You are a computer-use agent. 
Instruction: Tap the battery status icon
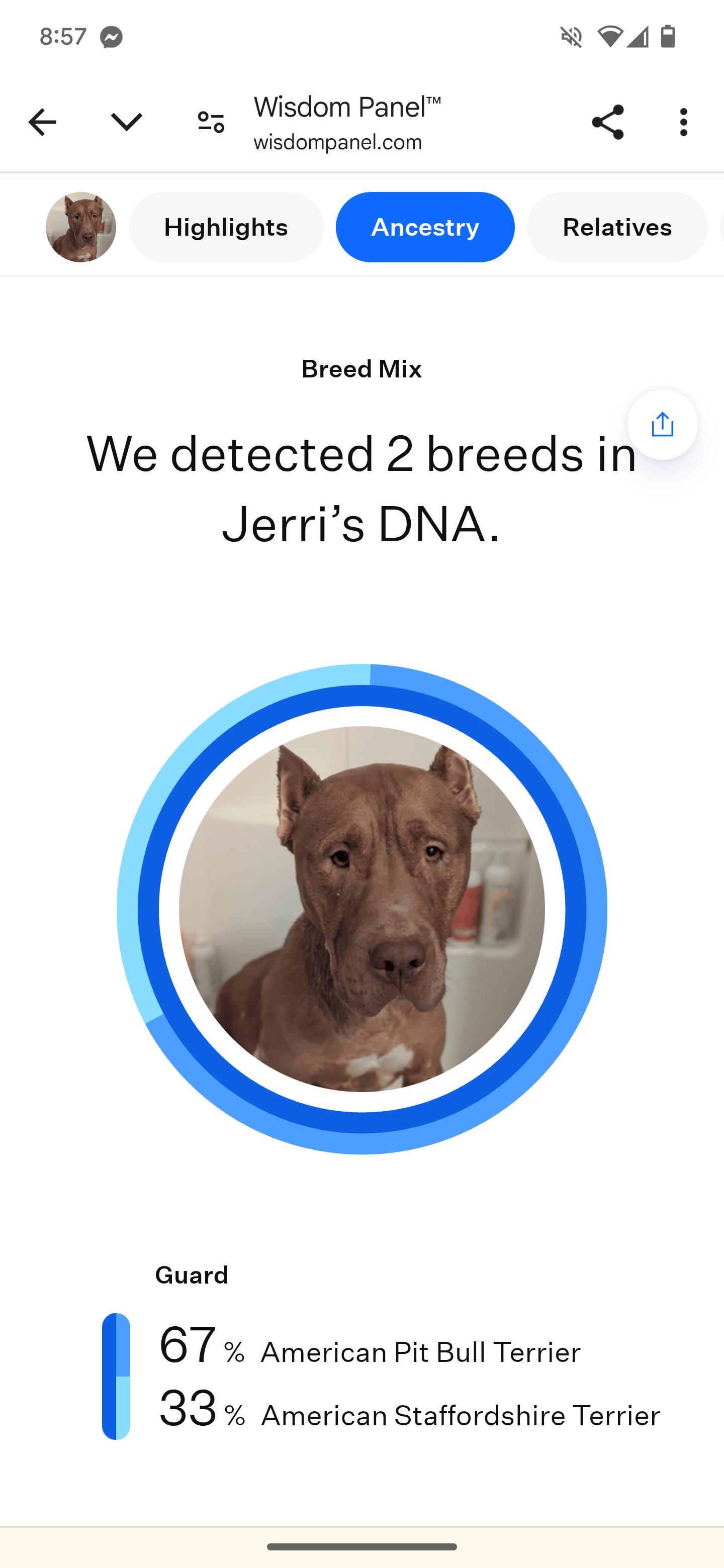pyautogui.click(x=667, y=36)
